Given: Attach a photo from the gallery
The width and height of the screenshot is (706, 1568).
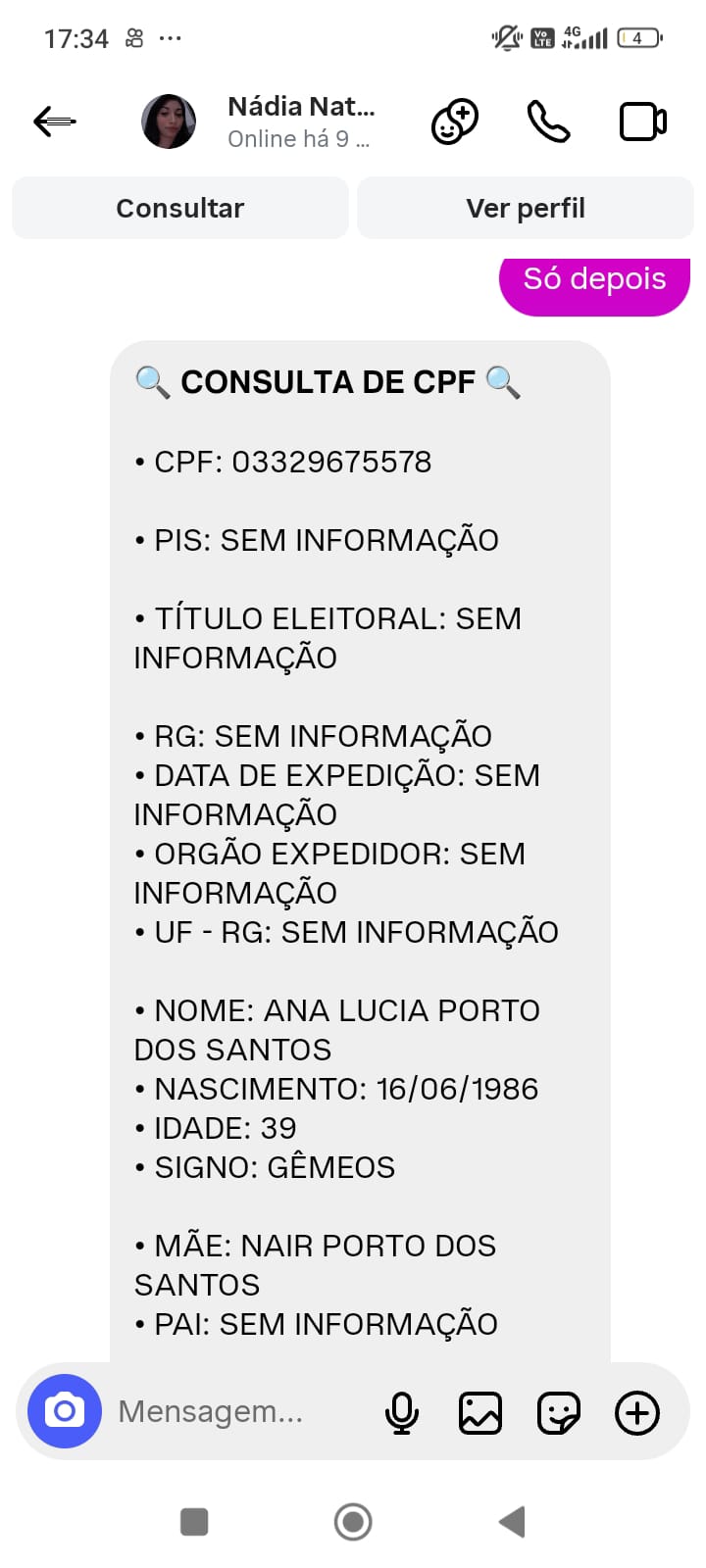Looking at the screenshot, I should coord(480,1413).
